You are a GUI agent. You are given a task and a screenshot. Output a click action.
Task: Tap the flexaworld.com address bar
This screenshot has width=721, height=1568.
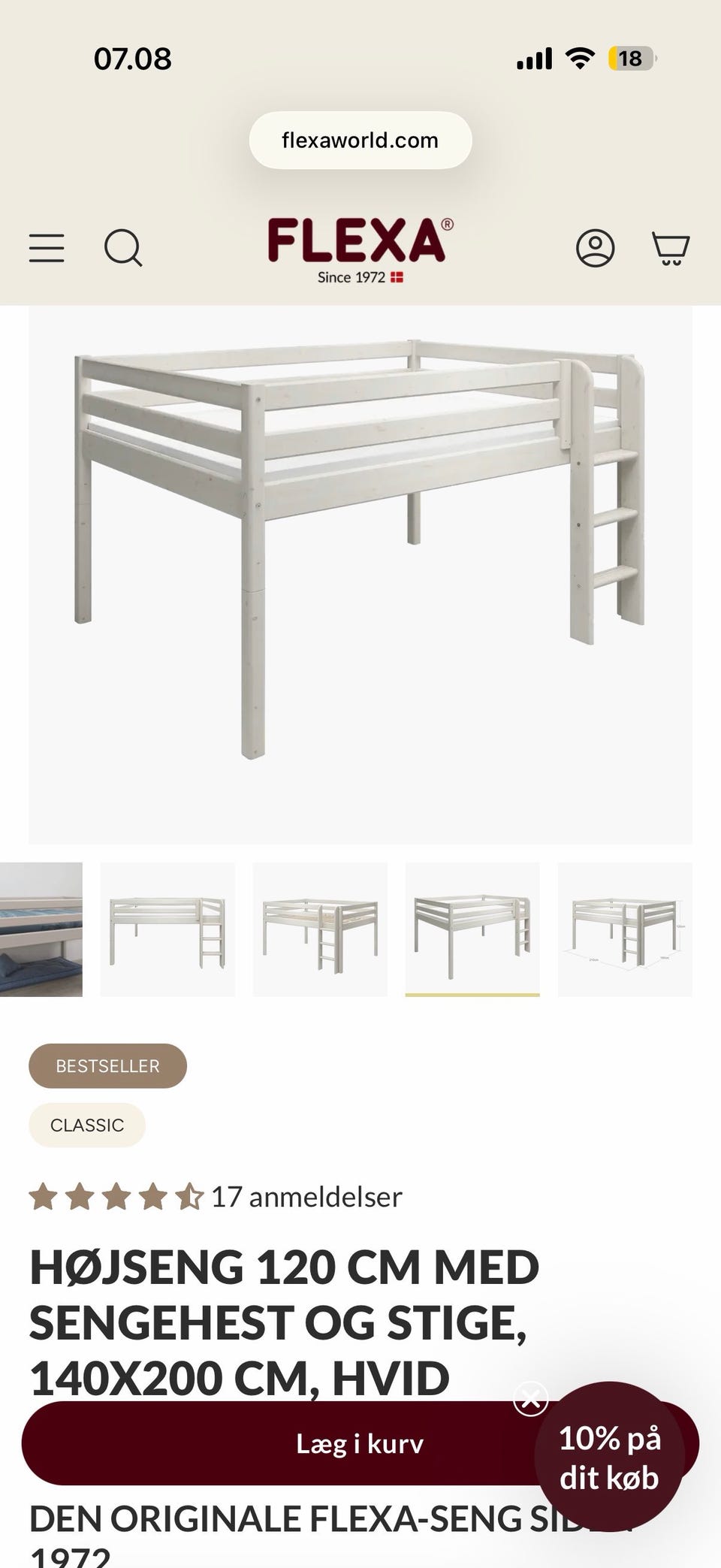tap(360, 140)
